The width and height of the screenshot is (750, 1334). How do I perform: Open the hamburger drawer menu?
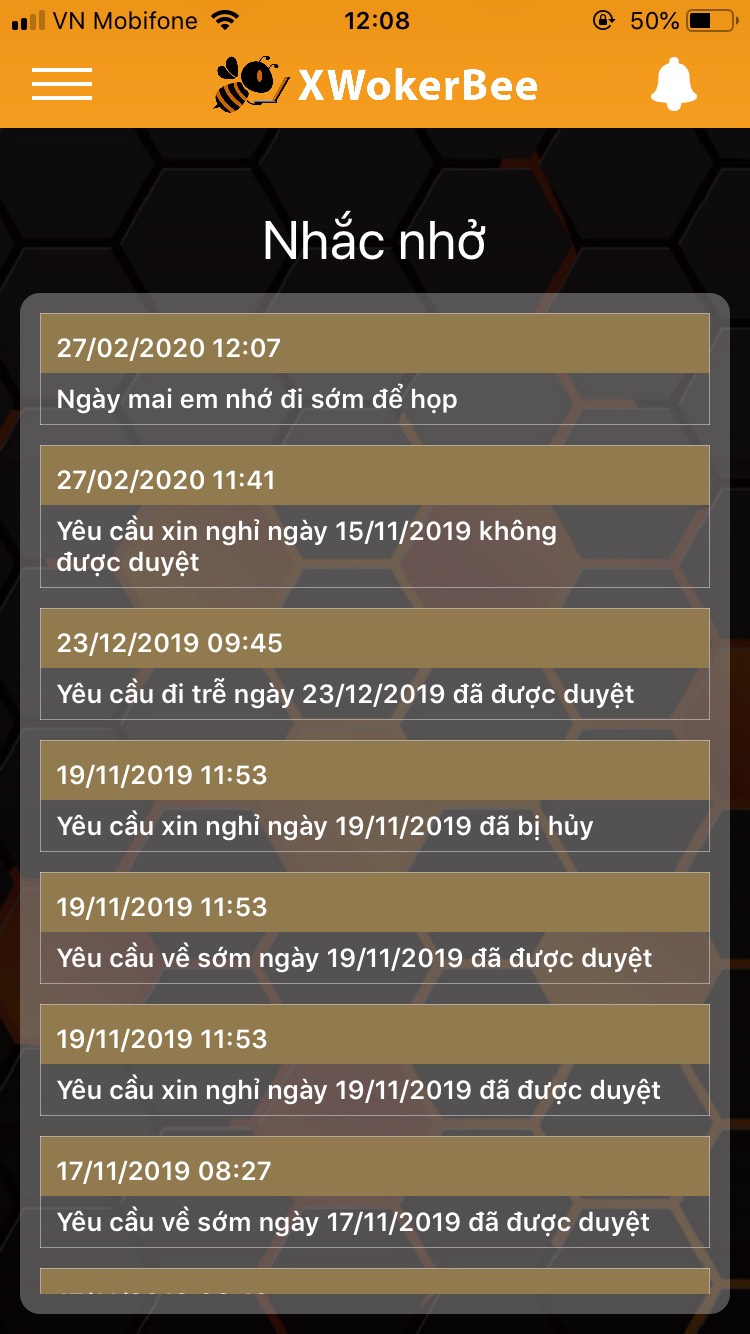[62, 84]
